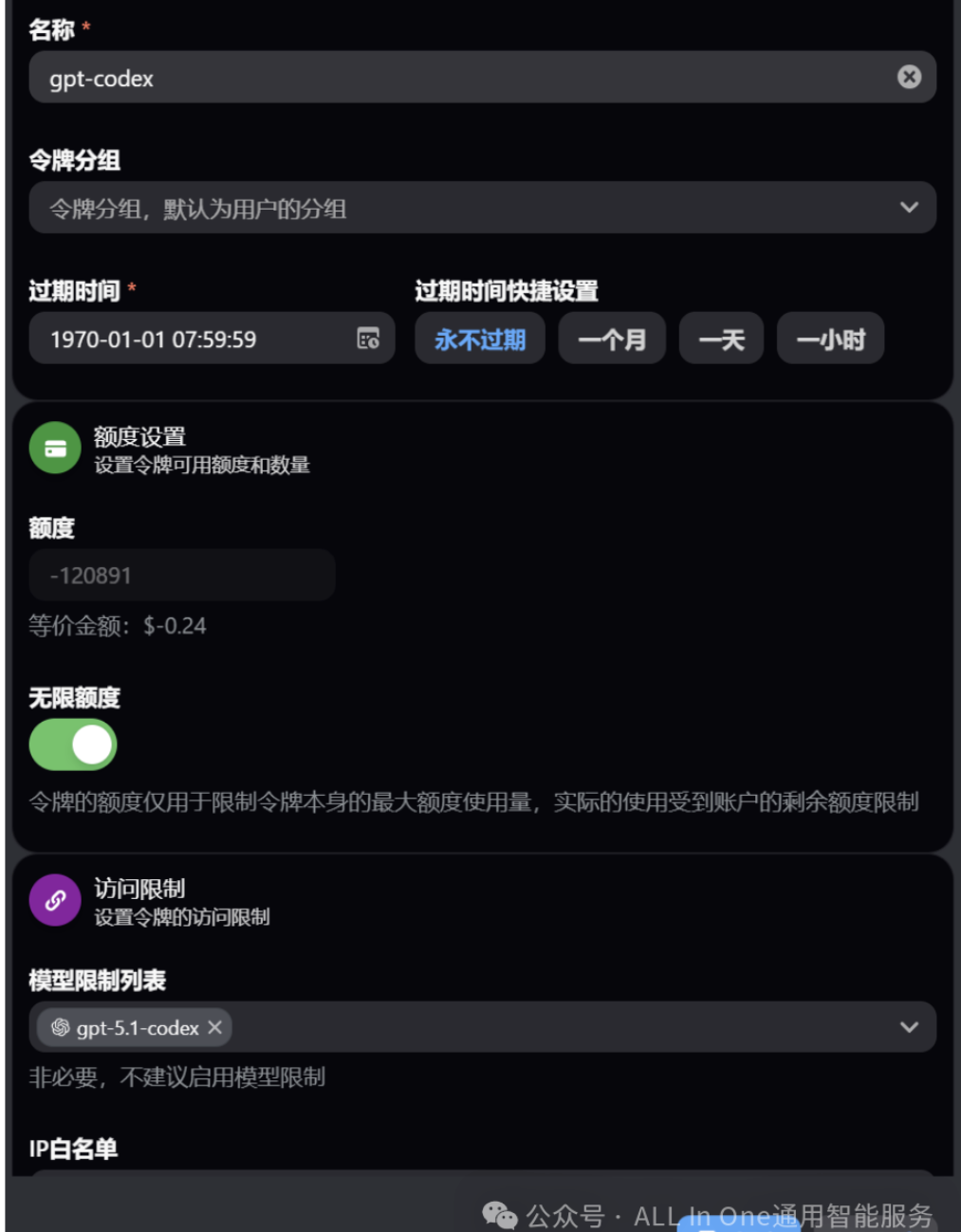Disable the 无限额度 toggle switch

pyautogui.click(x=73, y=745)
